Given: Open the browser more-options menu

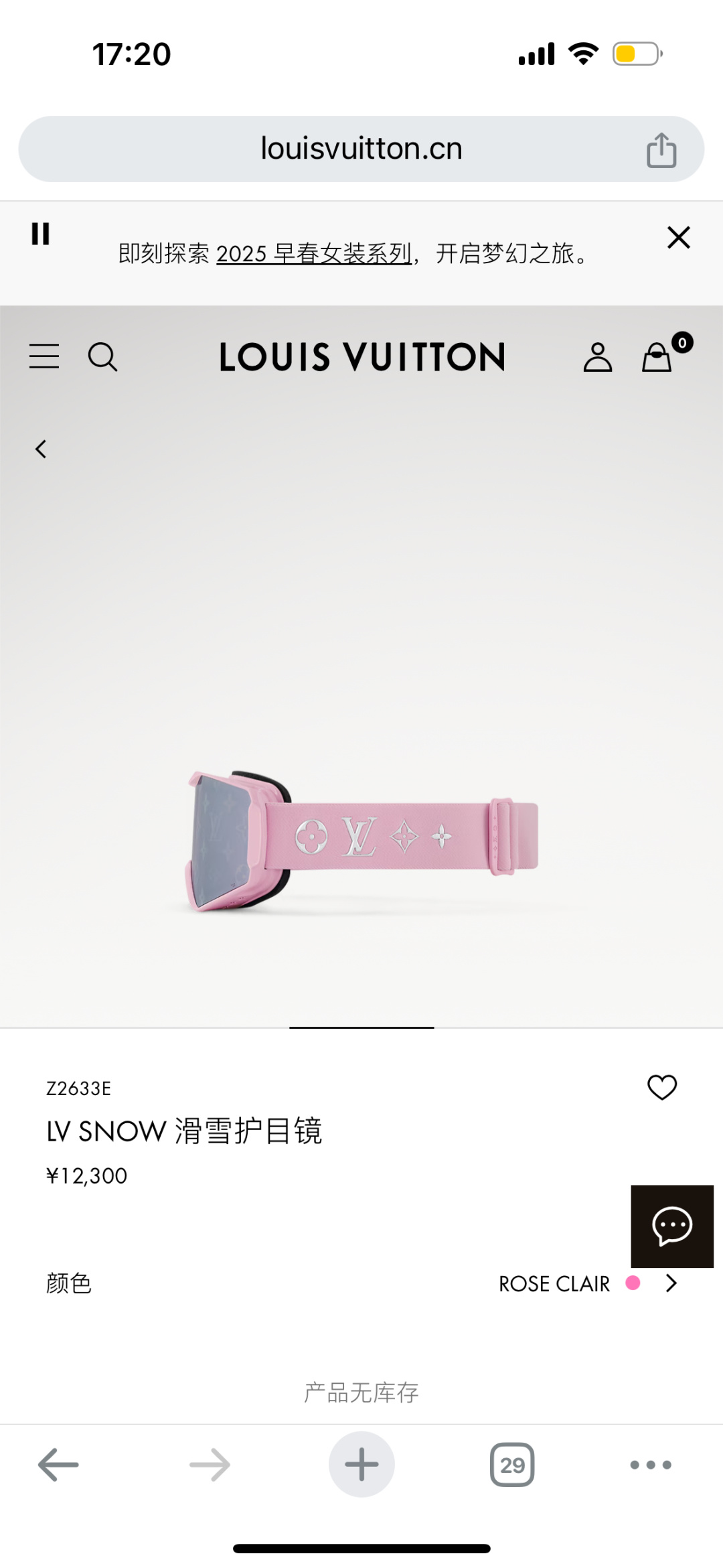Looking at the screenshot, I should pyautogui.click(x=650, y=1465).
